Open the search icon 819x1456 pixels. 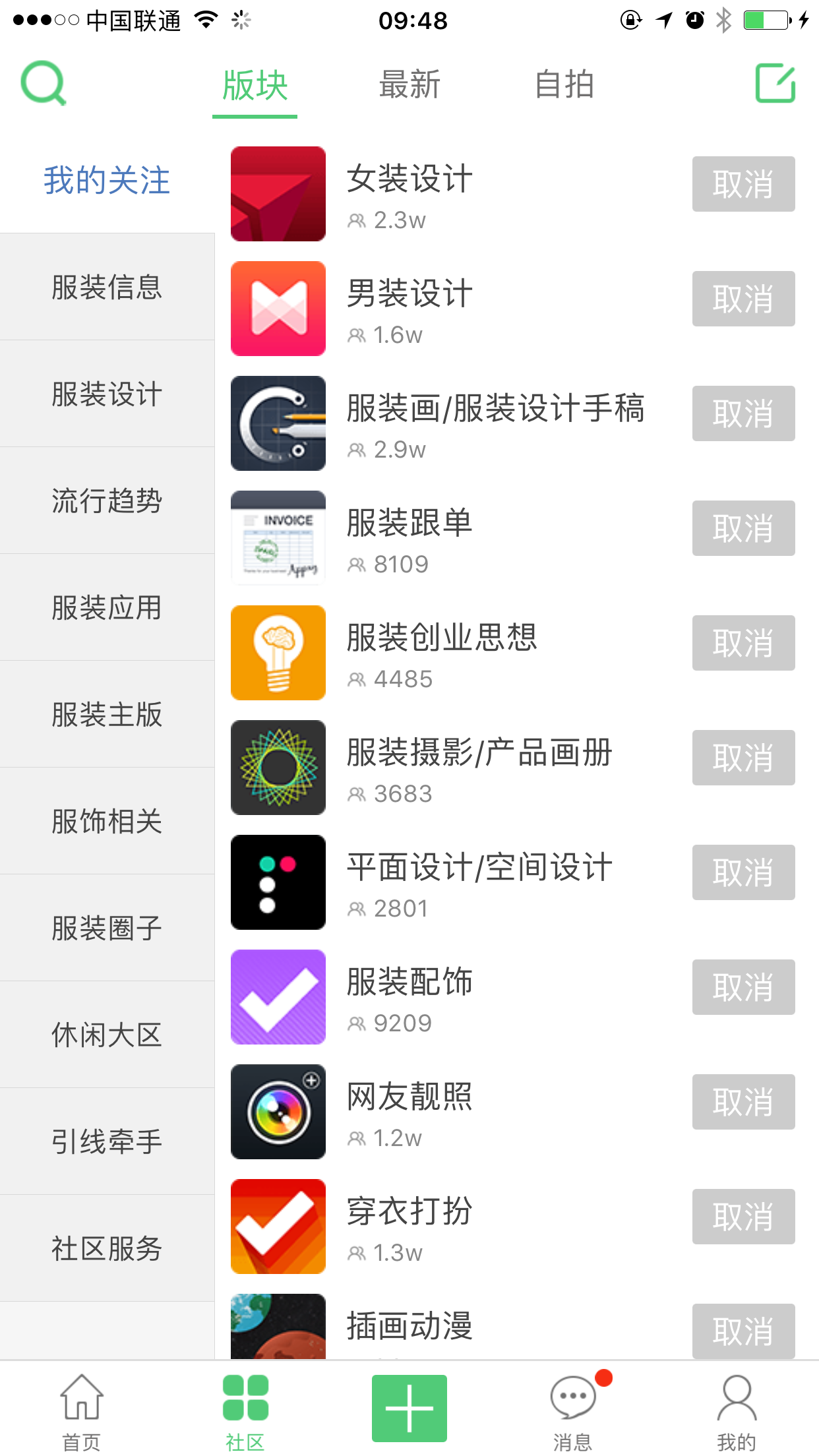[44, 83]
